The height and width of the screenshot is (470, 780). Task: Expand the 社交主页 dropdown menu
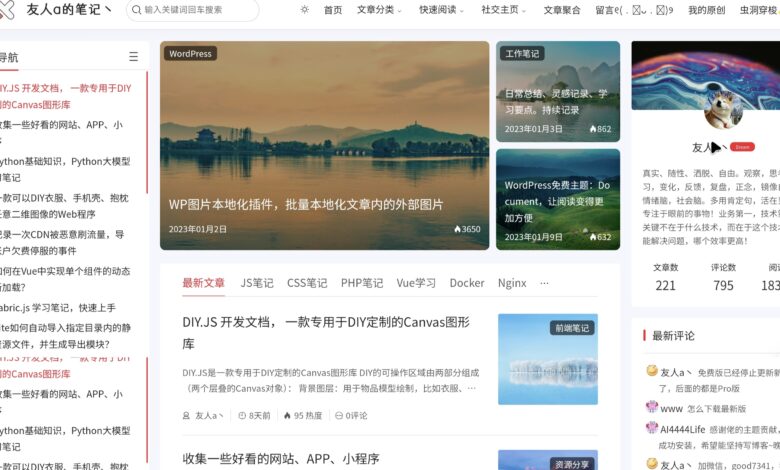point(503,10)
